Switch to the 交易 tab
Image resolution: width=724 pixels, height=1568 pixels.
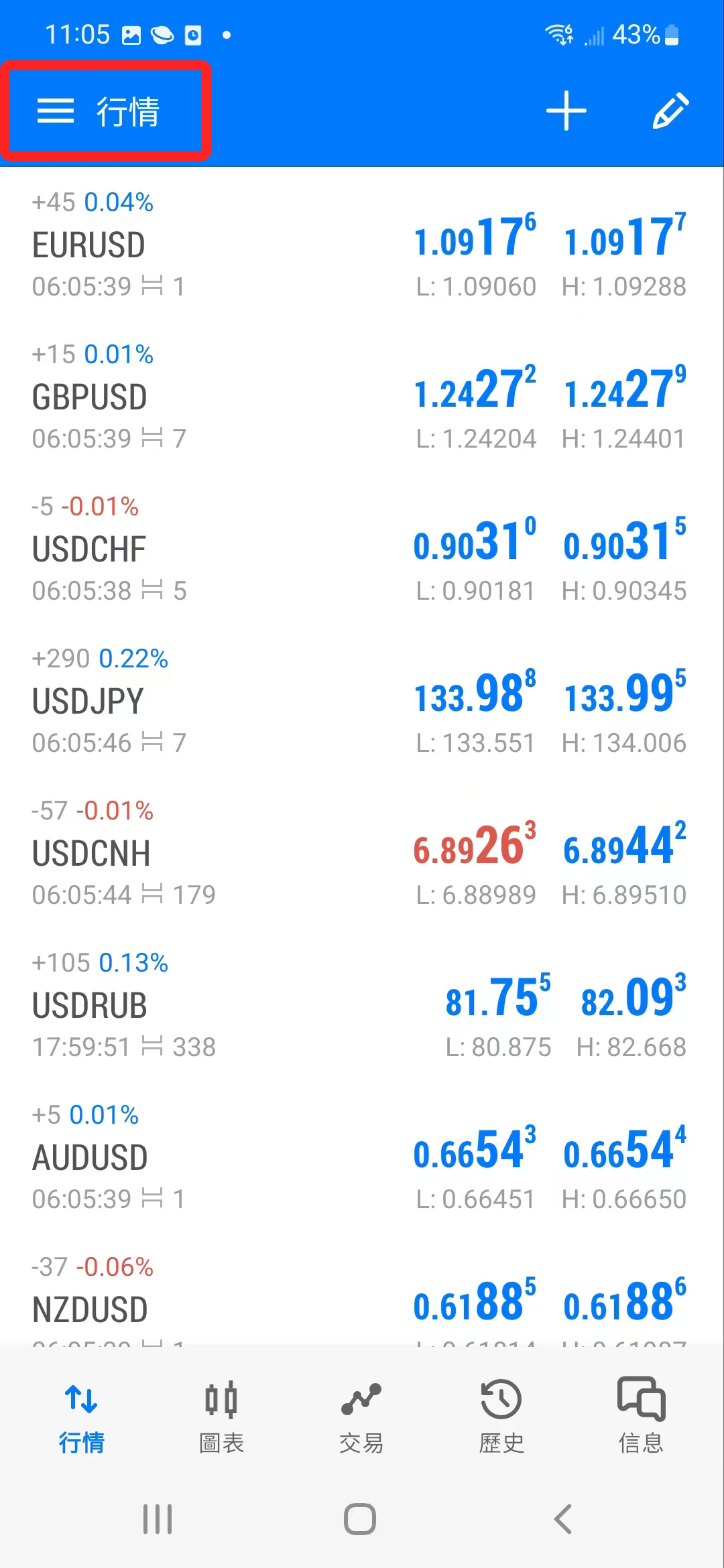click(361, 1415)
